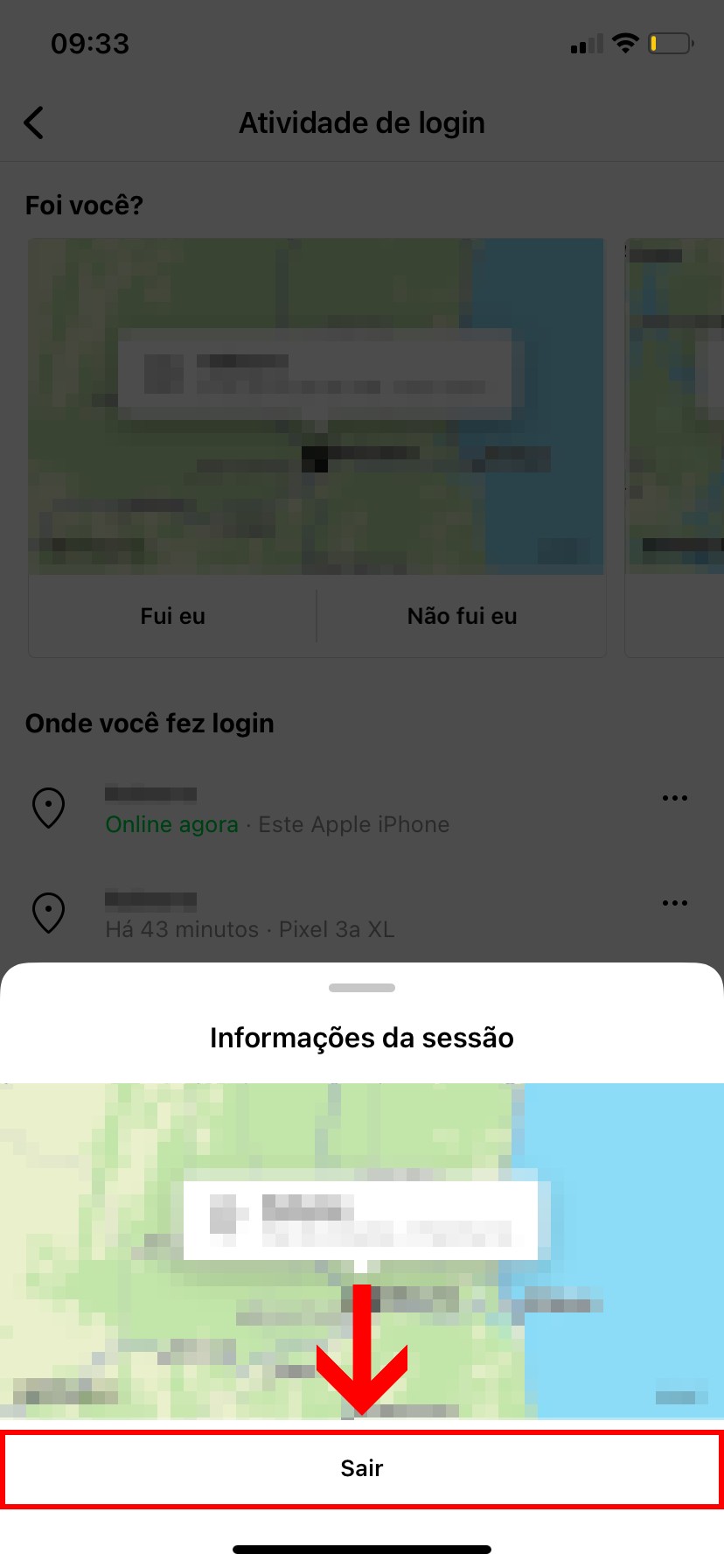Viewport: 724px width, 1568px height.
Task: Select Não fui eu option
Action: pyautogui.click(x=462, y=616)
